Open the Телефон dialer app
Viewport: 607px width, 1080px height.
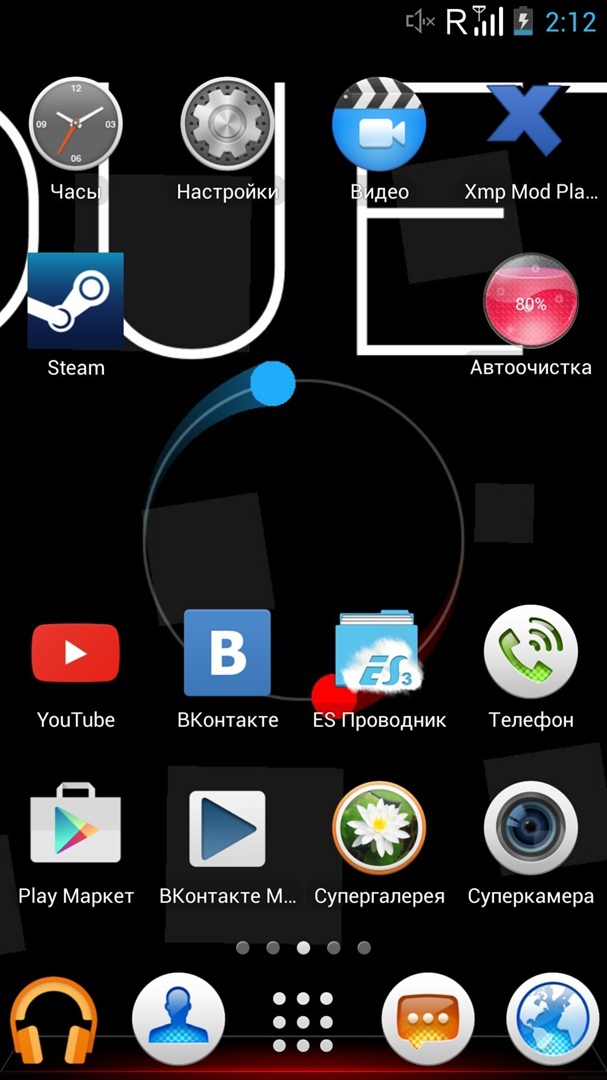point(530,653)
